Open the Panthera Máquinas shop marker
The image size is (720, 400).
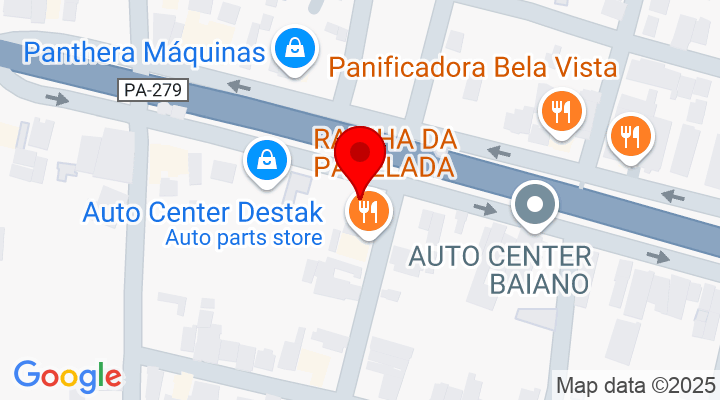point(296,49)
